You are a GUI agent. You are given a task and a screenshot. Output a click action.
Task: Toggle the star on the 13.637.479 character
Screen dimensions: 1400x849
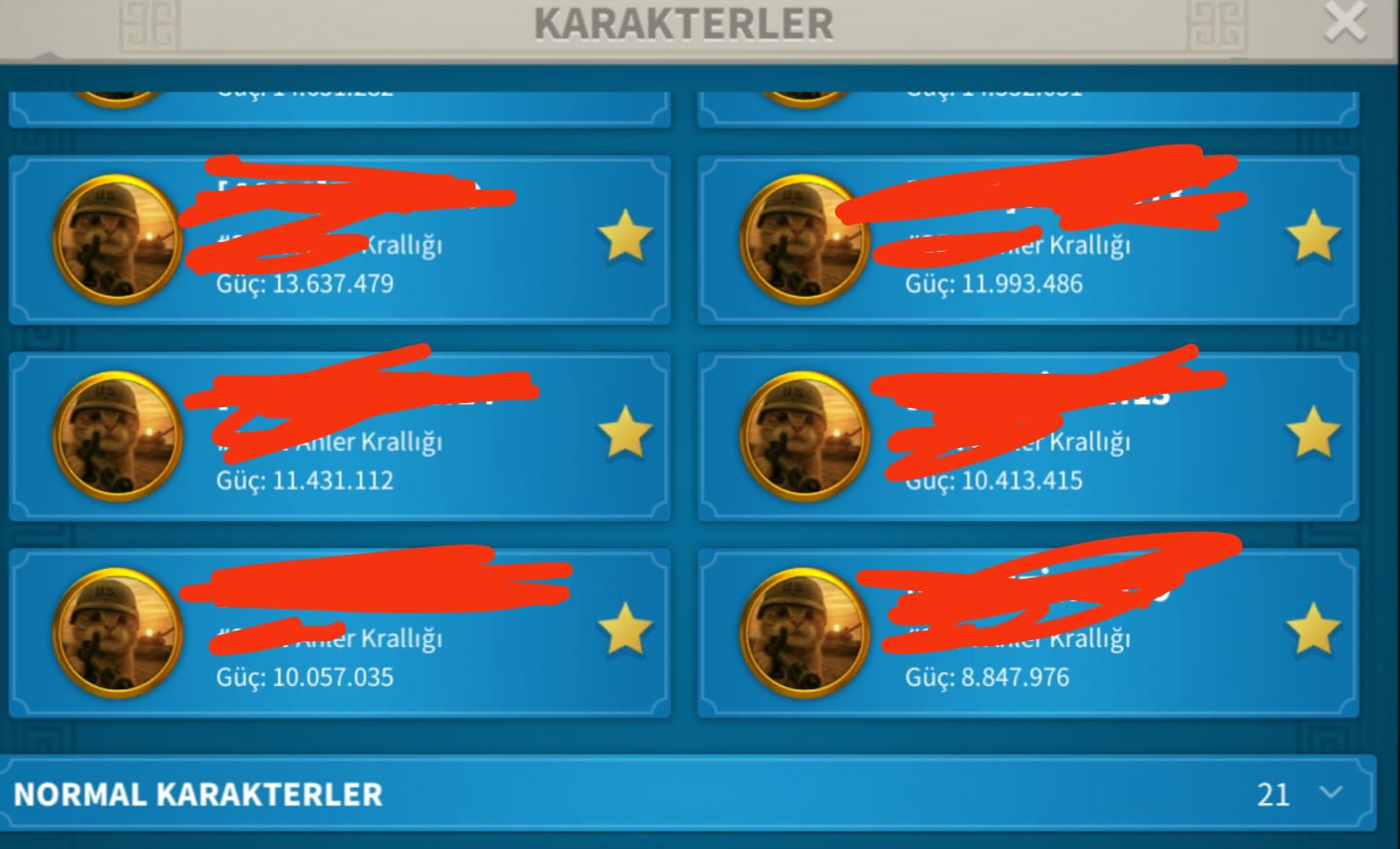(624, 238)
